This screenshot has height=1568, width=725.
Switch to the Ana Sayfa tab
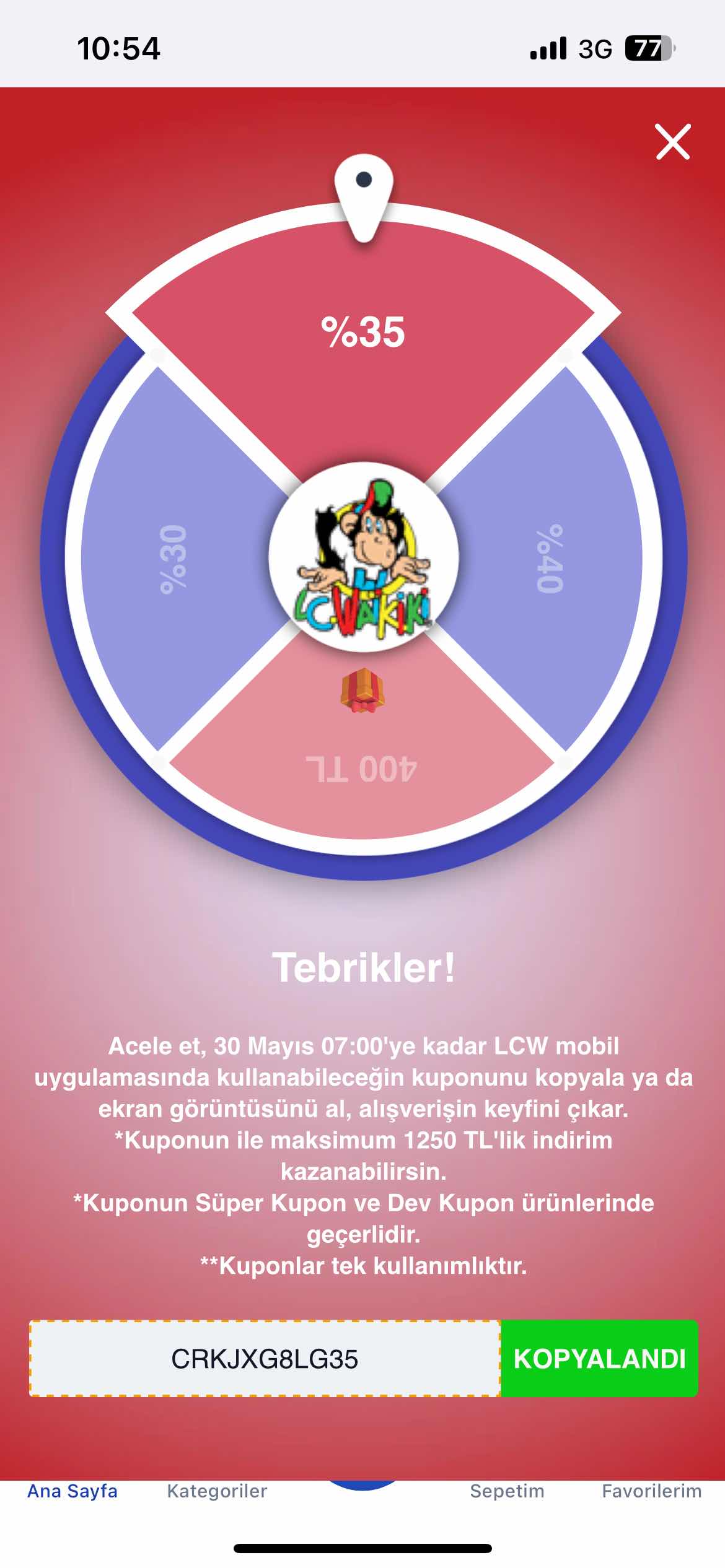point(72,1491)
